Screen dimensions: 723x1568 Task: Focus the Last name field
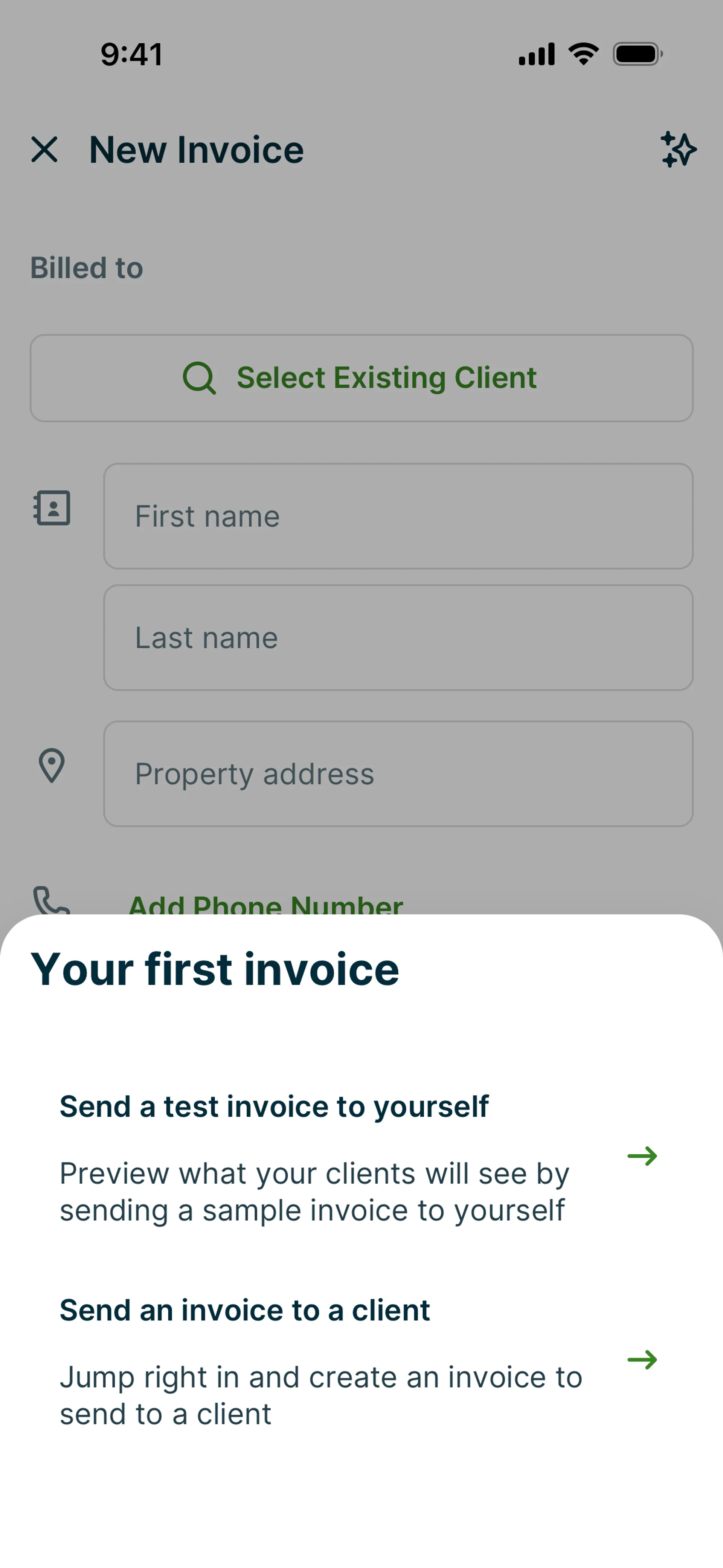click(398, 638)
